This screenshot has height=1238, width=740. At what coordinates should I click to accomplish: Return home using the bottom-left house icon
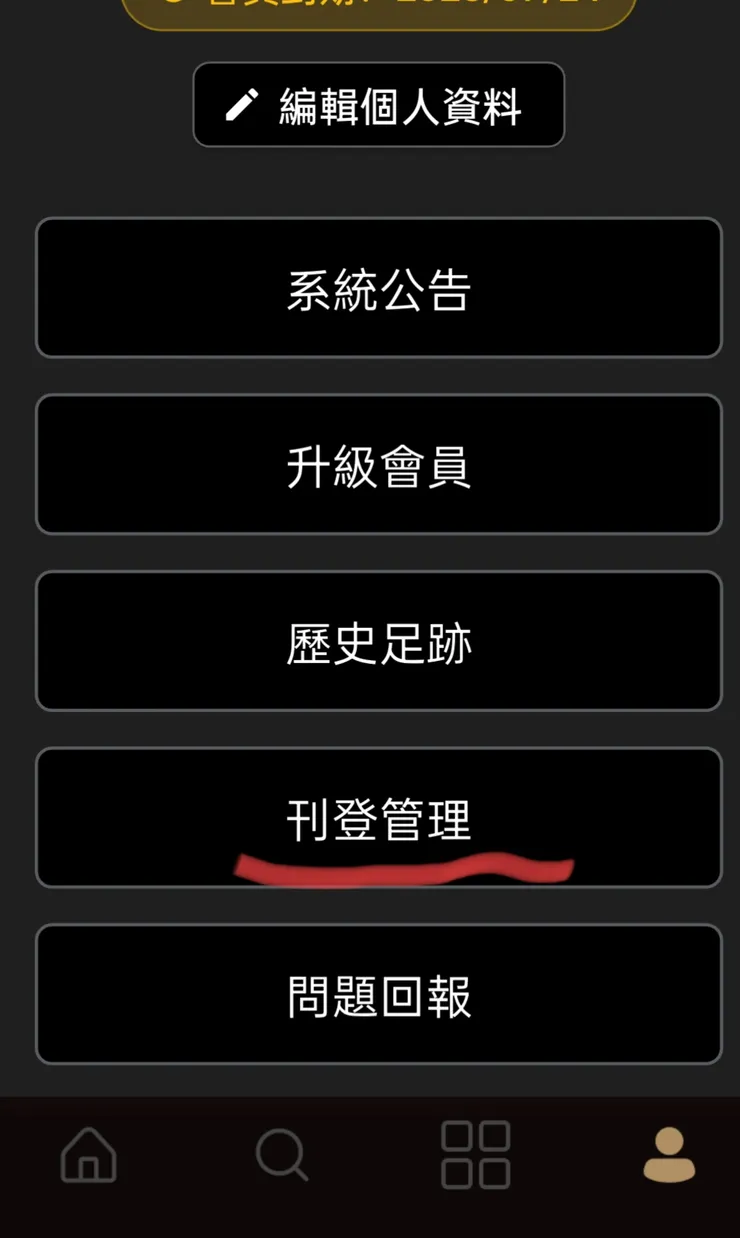pyautogui.click(x=88, y=1155)
